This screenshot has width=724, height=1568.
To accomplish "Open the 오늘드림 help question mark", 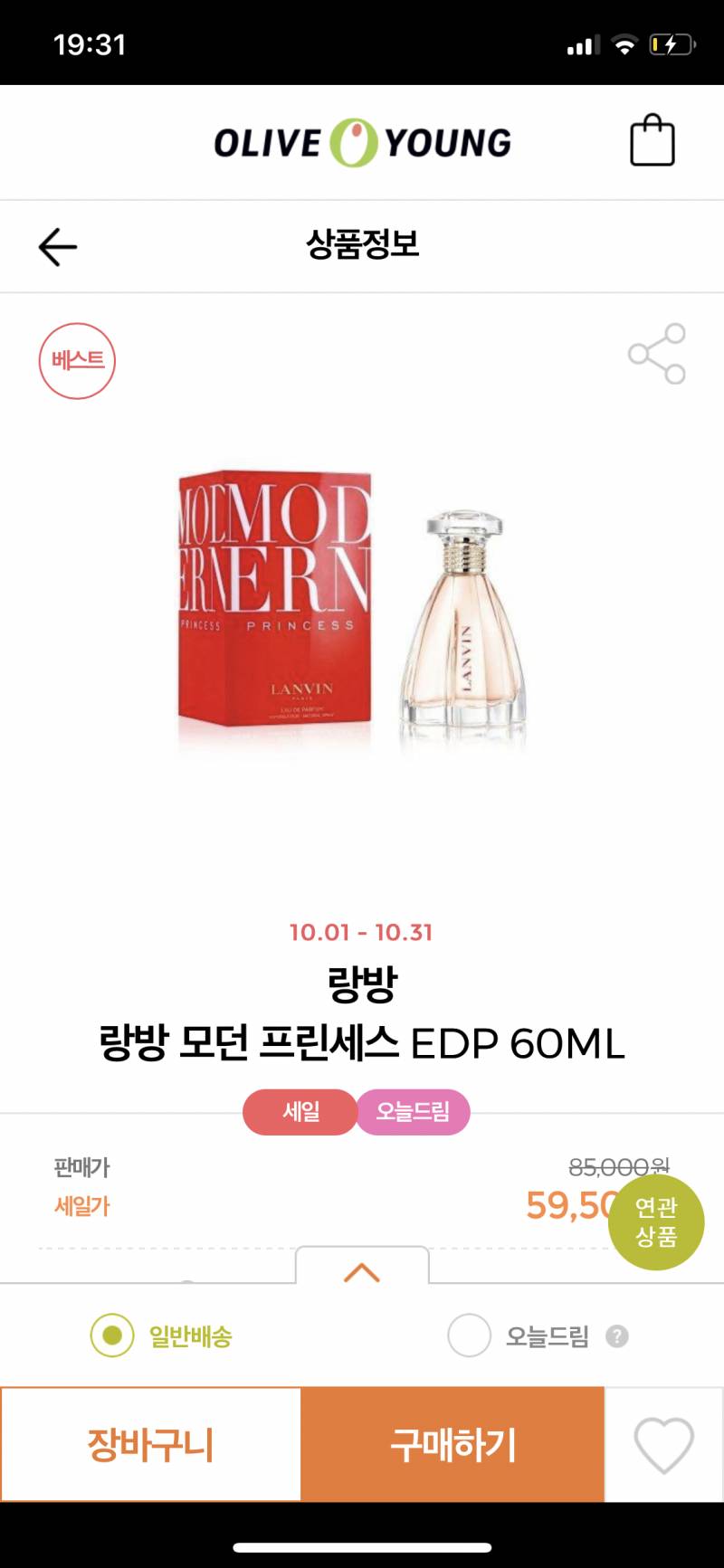I will click(617, 1335).
